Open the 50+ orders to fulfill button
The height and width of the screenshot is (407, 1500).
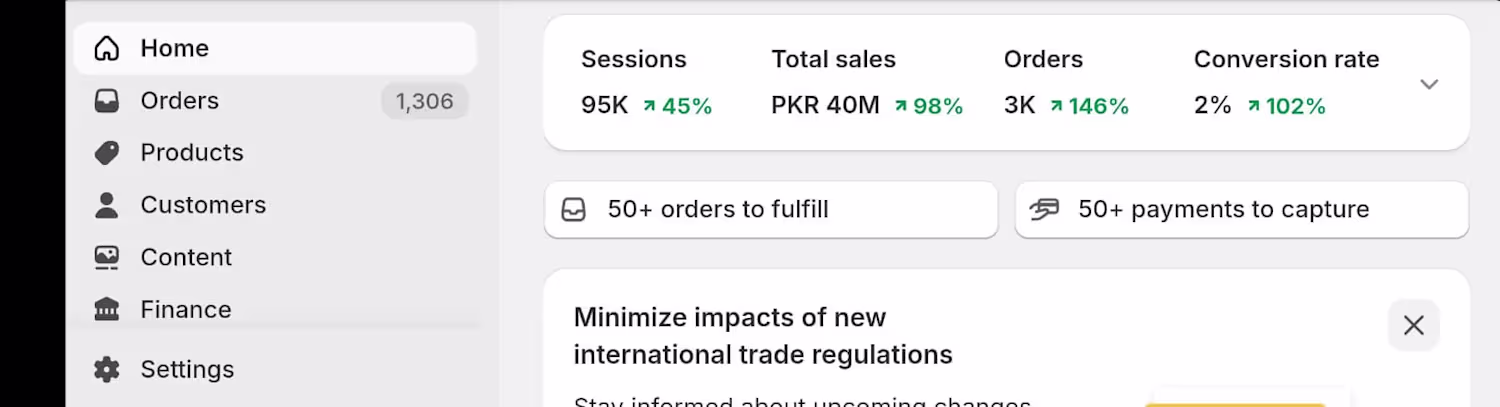coord(770,210)
